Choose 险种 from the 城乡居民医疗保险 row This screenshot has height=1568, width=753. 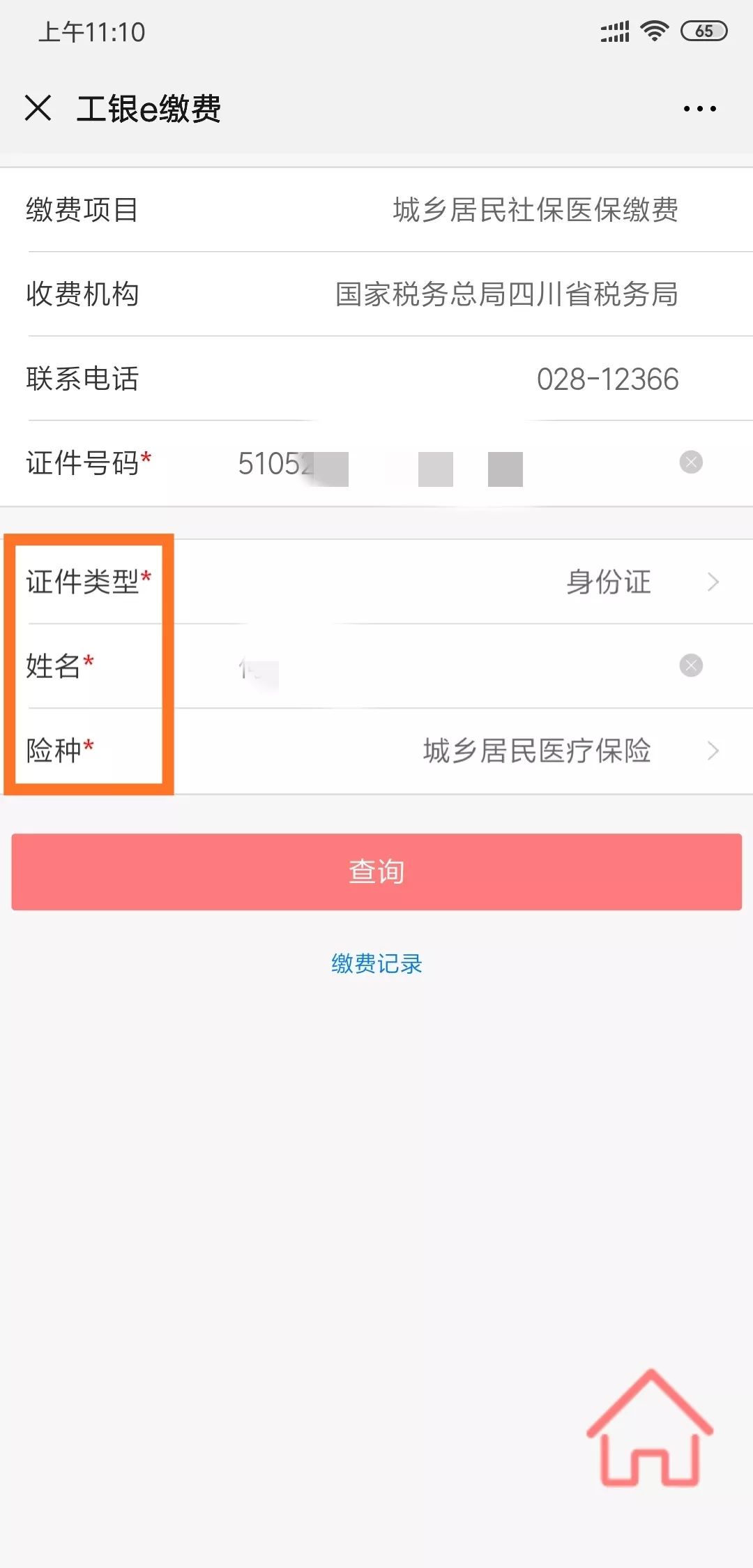click(376, 751)
